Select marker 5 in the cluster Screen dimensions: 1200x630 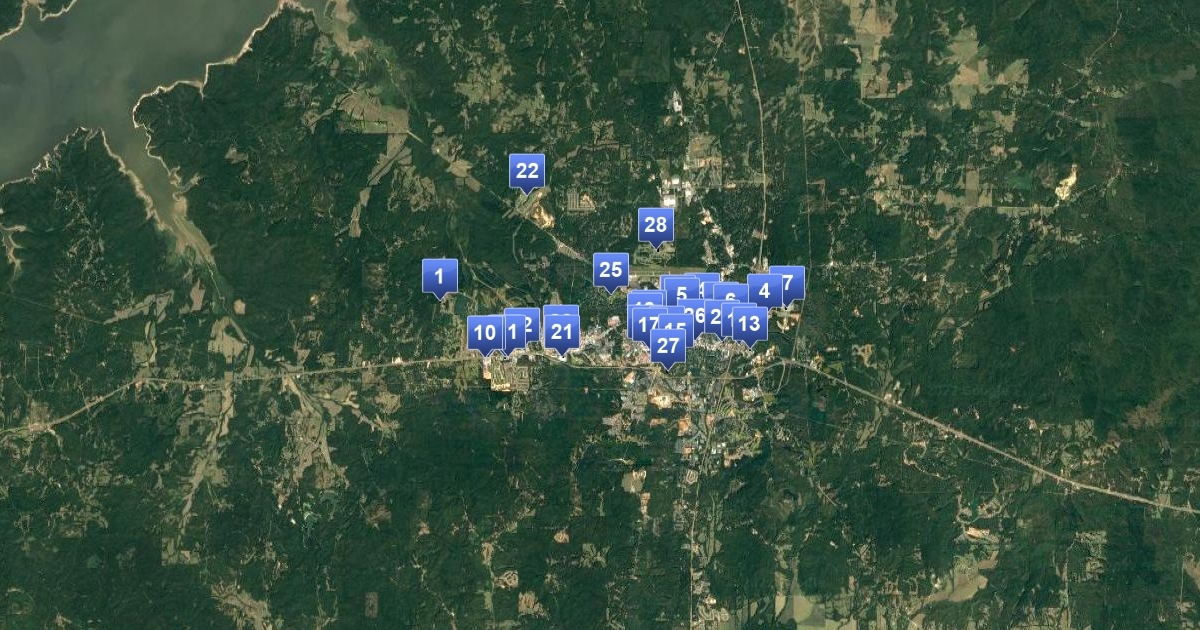(x=683, y=293)
